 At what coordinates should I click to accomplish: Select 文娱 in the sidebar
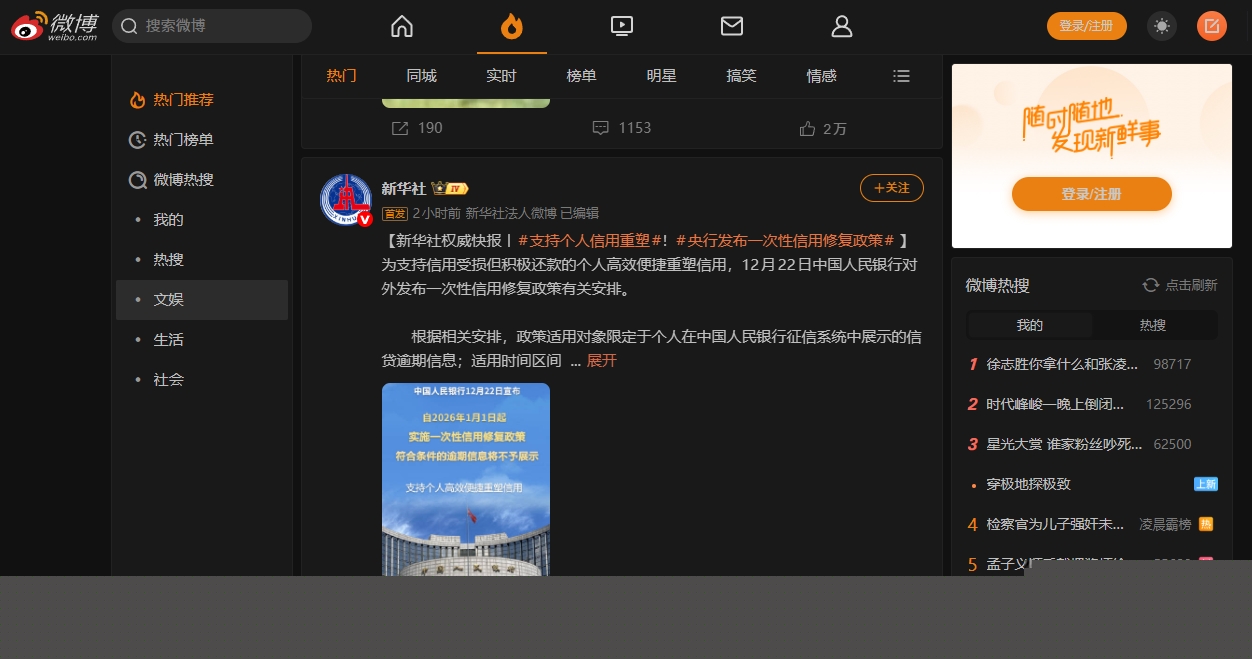[169, 300]
